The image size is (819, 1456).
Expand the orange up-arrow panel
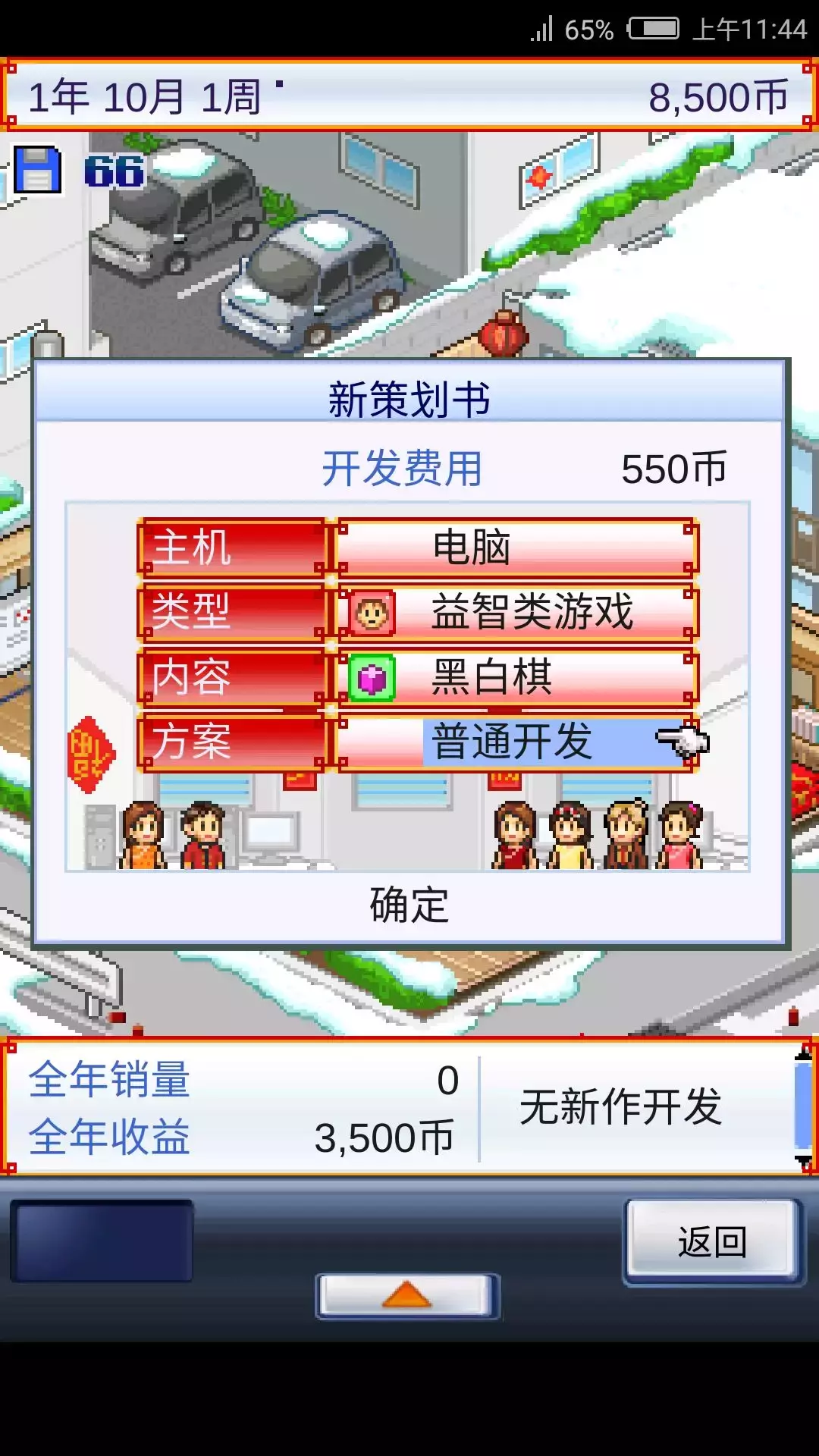click(408, 1295)
